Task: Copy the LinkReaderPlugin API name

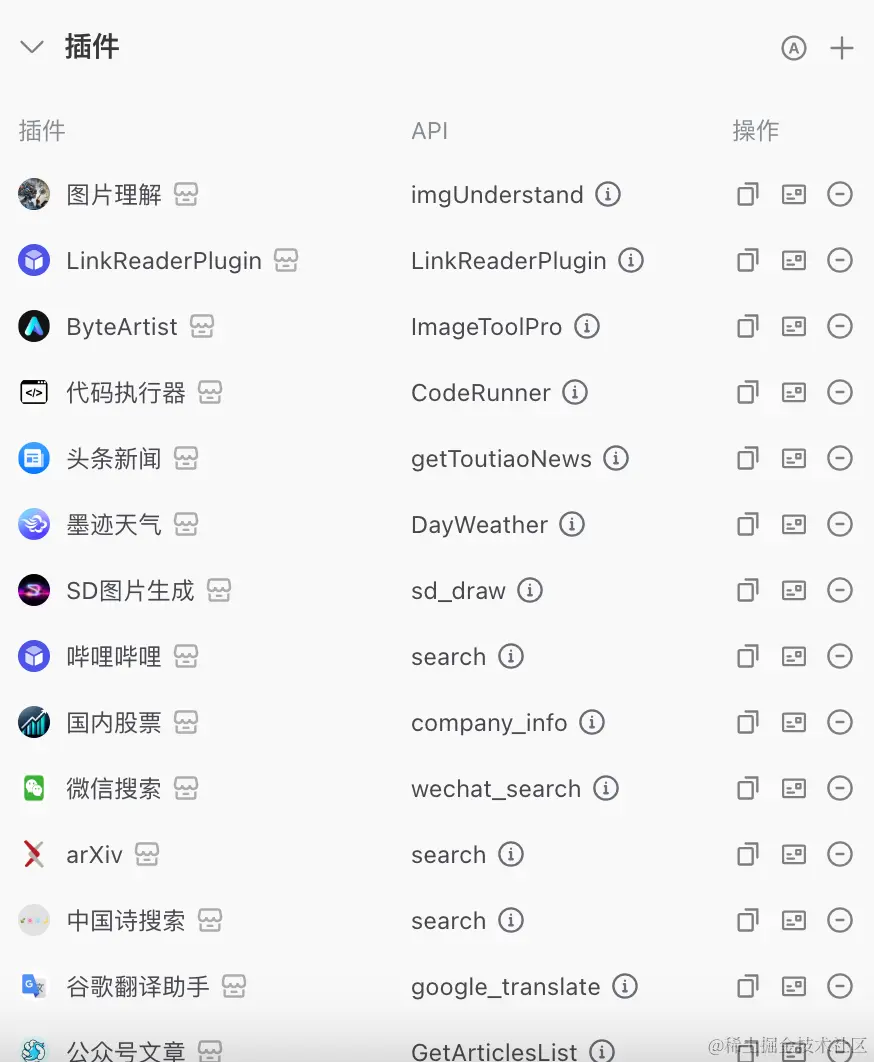Action: (x=747, y=261)
